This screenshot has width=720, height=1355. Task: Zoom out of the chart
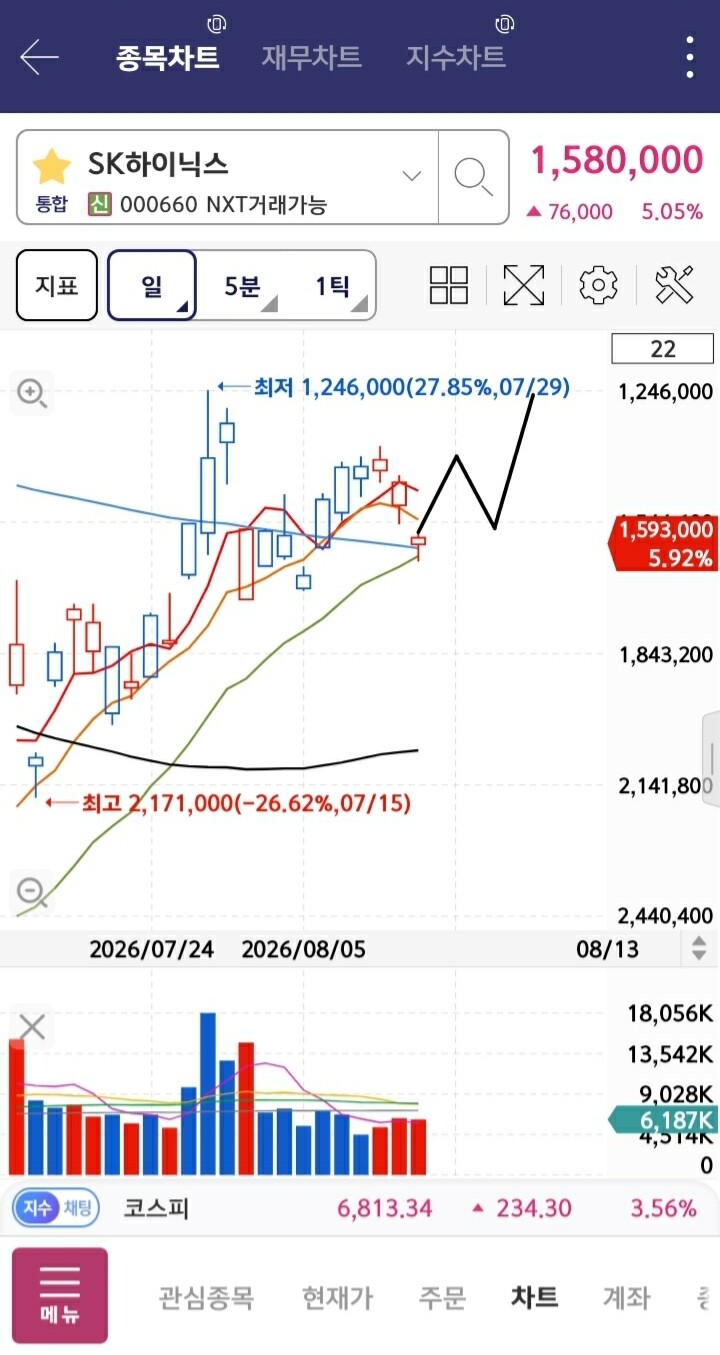point(32,890)
